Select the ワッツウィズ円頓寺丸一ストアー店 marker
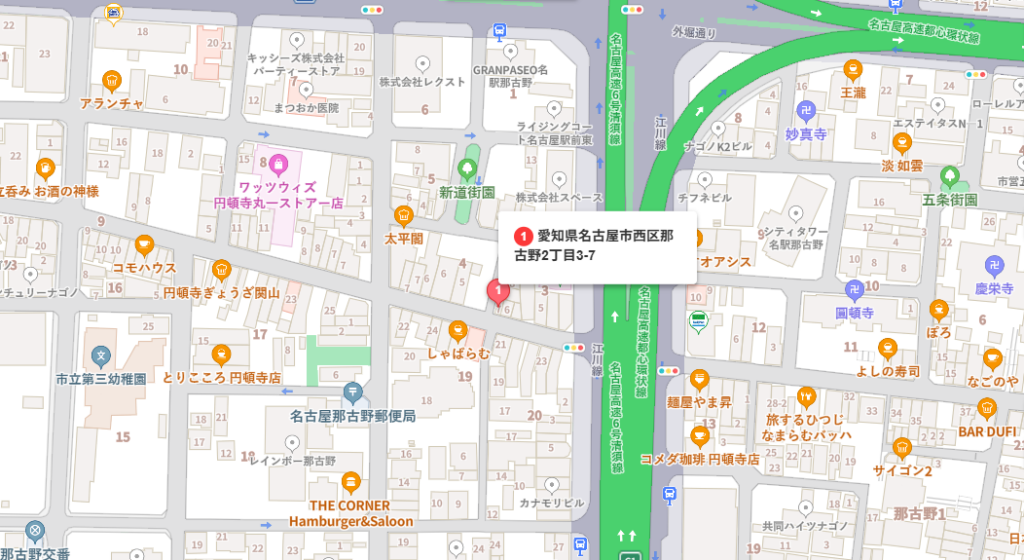Viewport: 1024px width, 560px height. [277, 161]
